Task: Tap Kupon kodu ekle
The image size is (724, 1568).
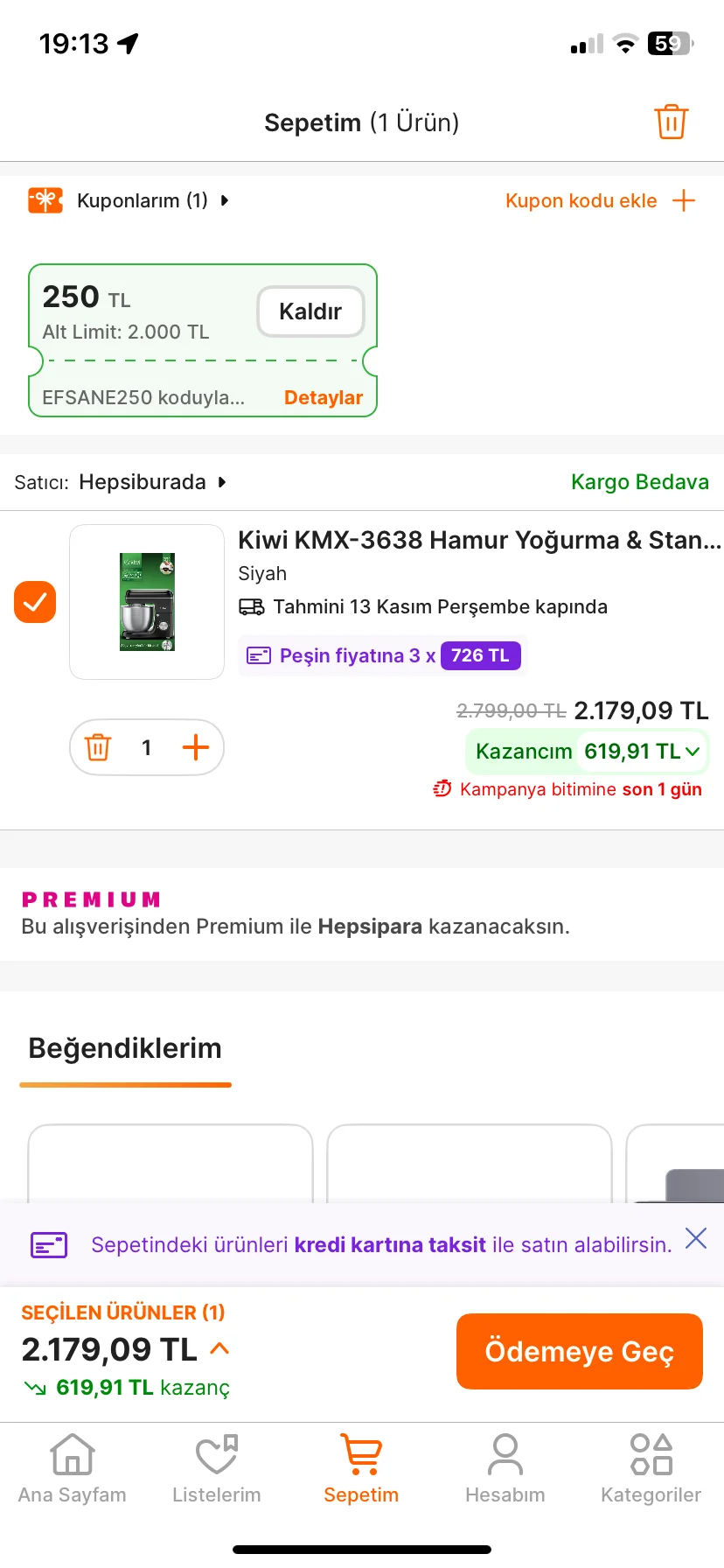Action: tap(600, 201)
